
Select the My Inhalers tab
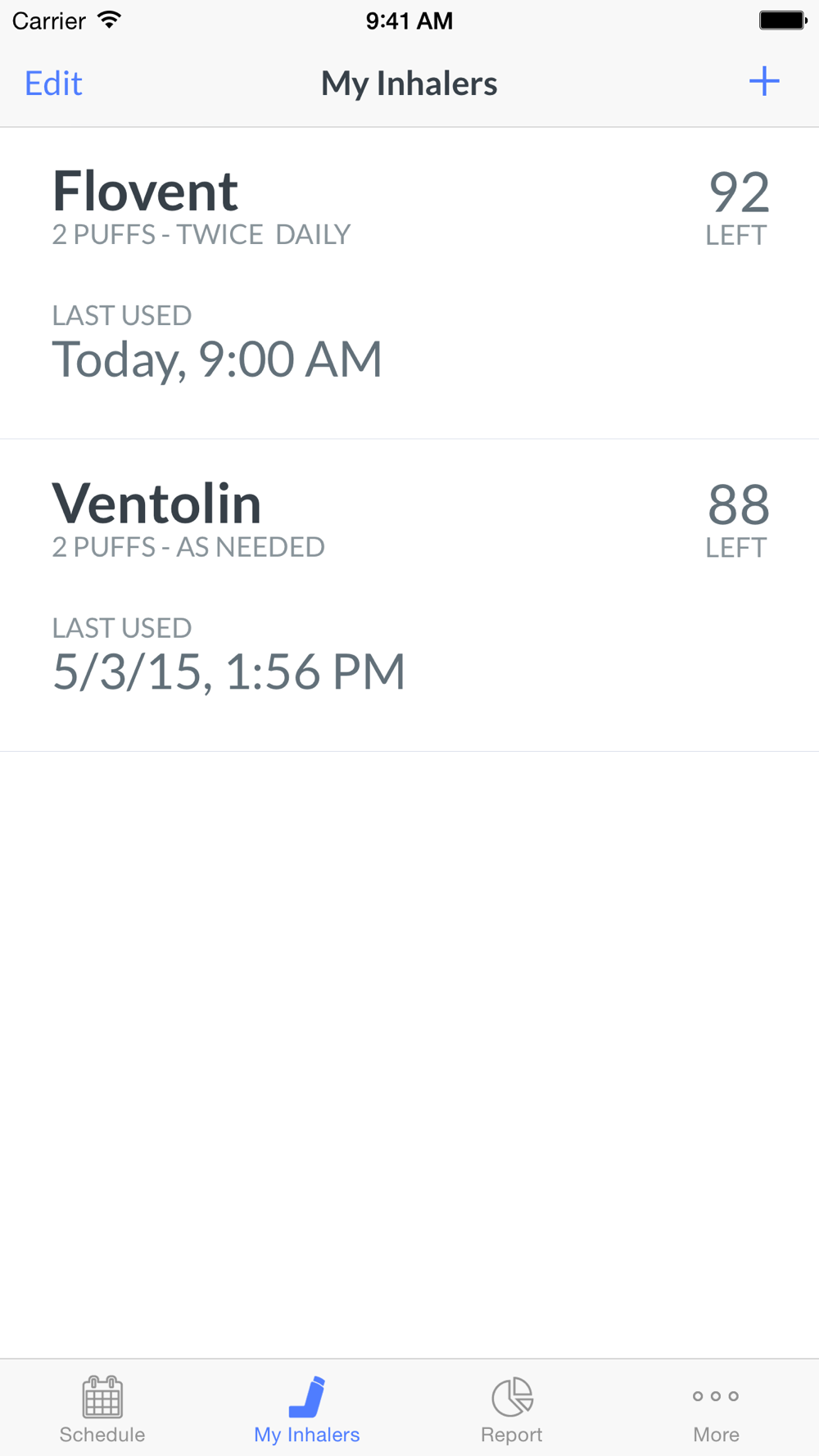coord(307,1409)
